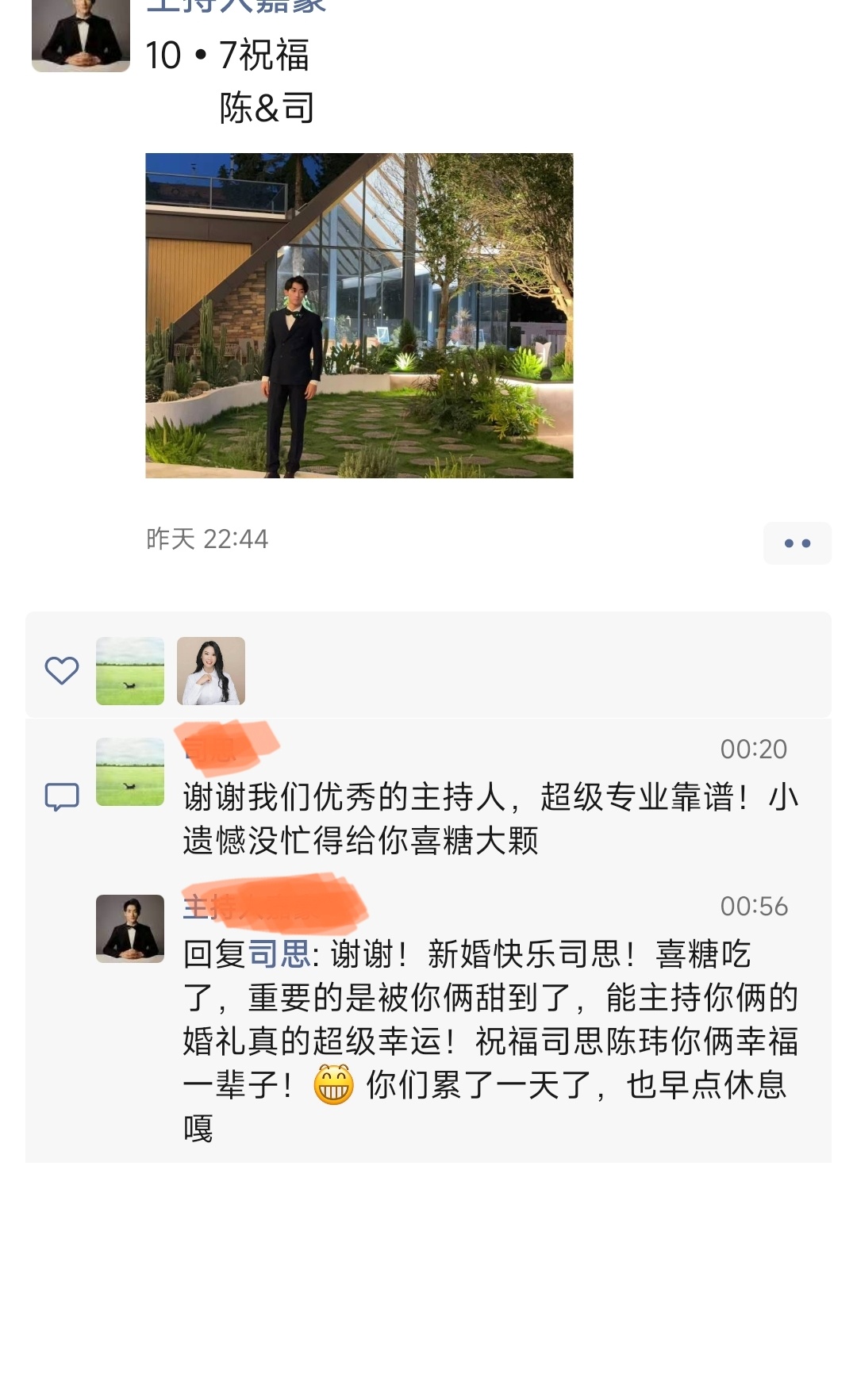Open the green field avatar in the likes row

[130, 671]
